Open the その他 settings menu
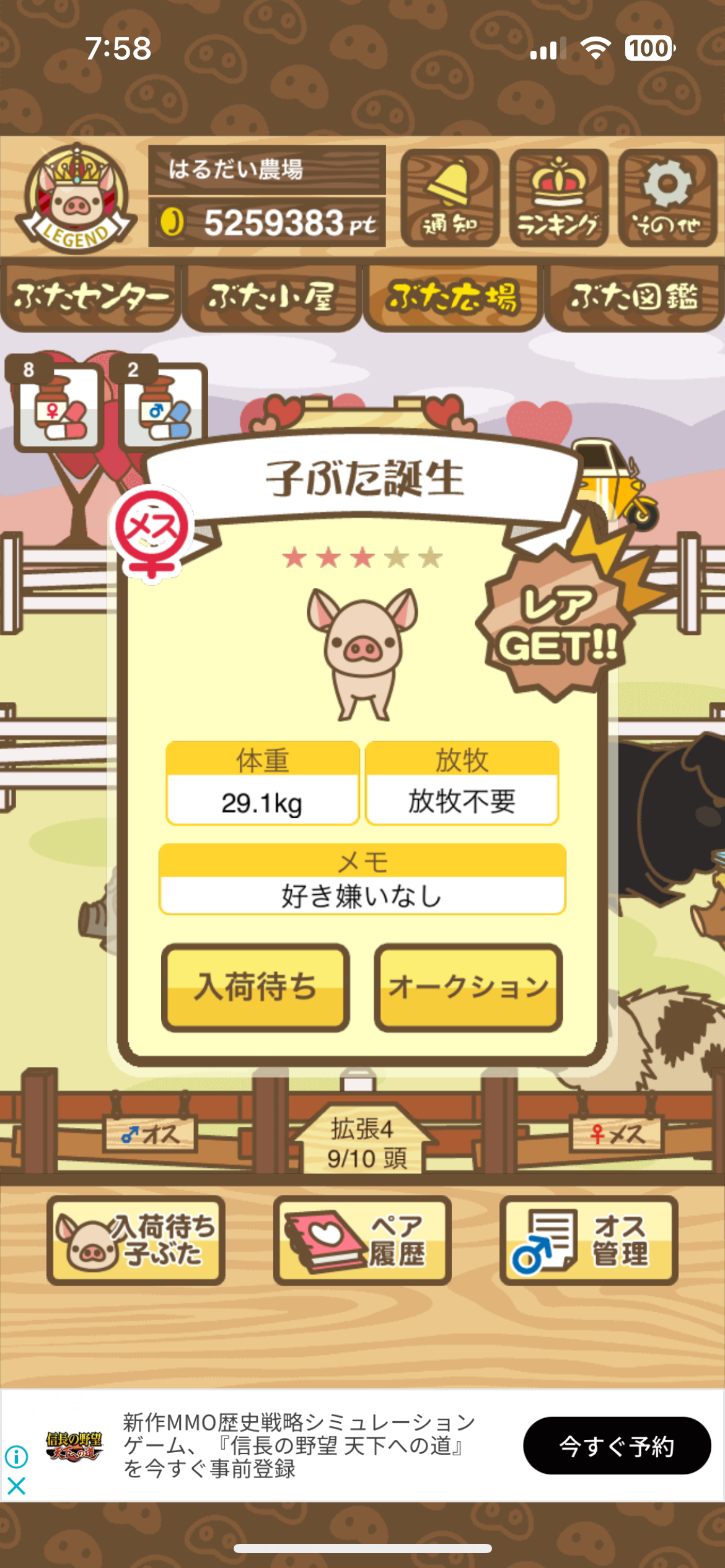The height and width of the screenshot is (1568, 725). [667, 198]
